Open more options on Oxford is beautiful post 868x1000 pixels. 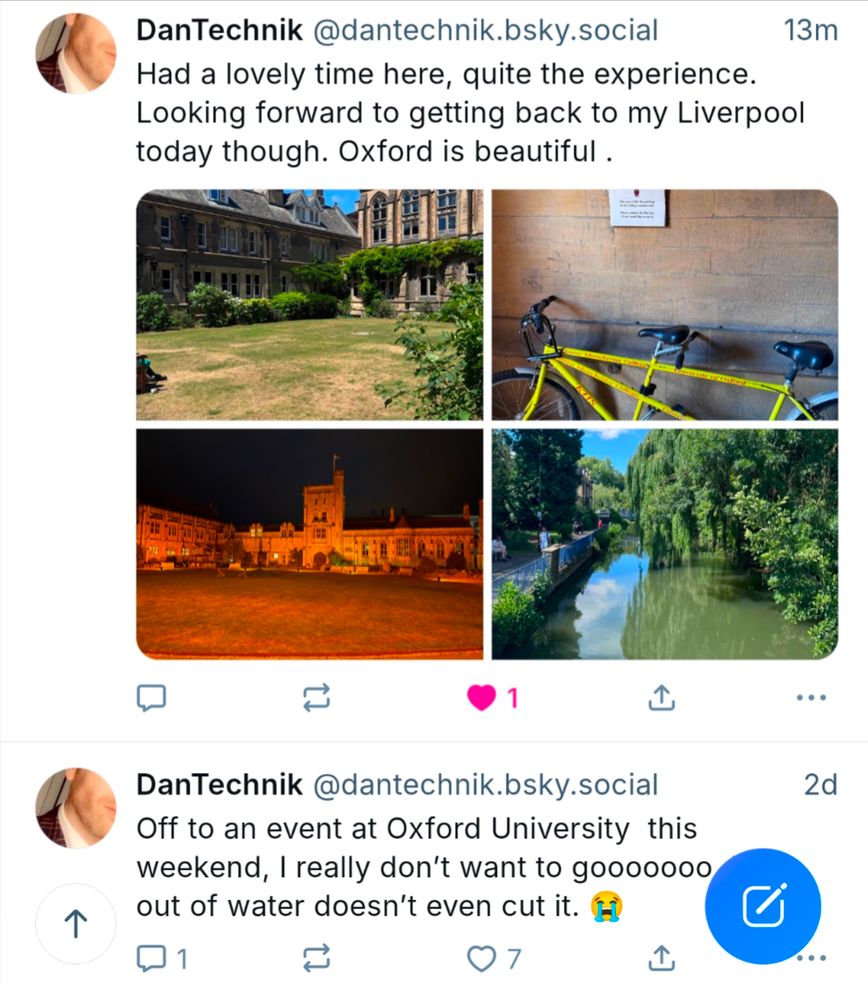pos(811,699)
